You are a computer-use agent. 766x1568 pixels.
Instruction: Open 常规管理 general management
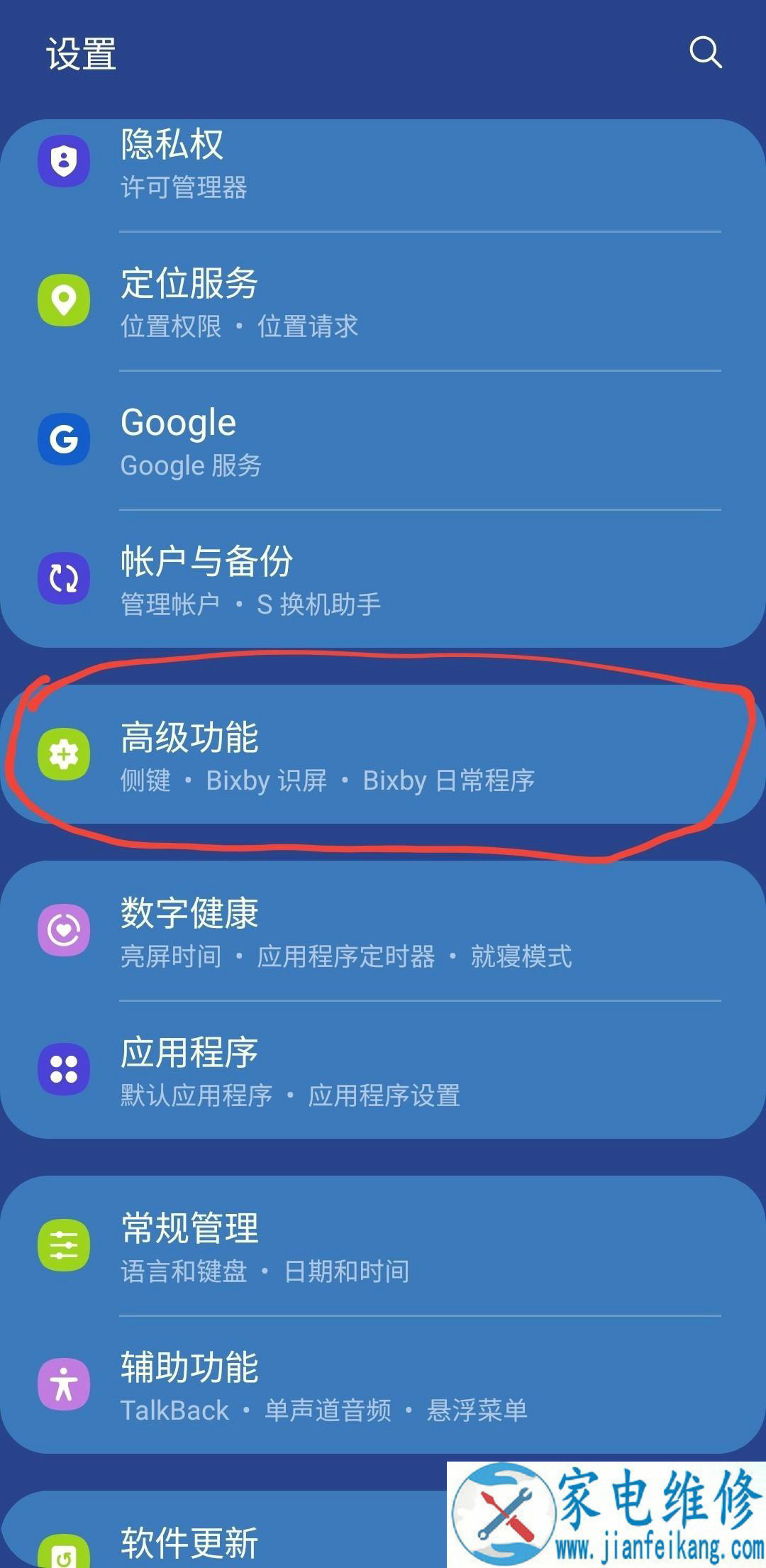tap(383, 1245)
